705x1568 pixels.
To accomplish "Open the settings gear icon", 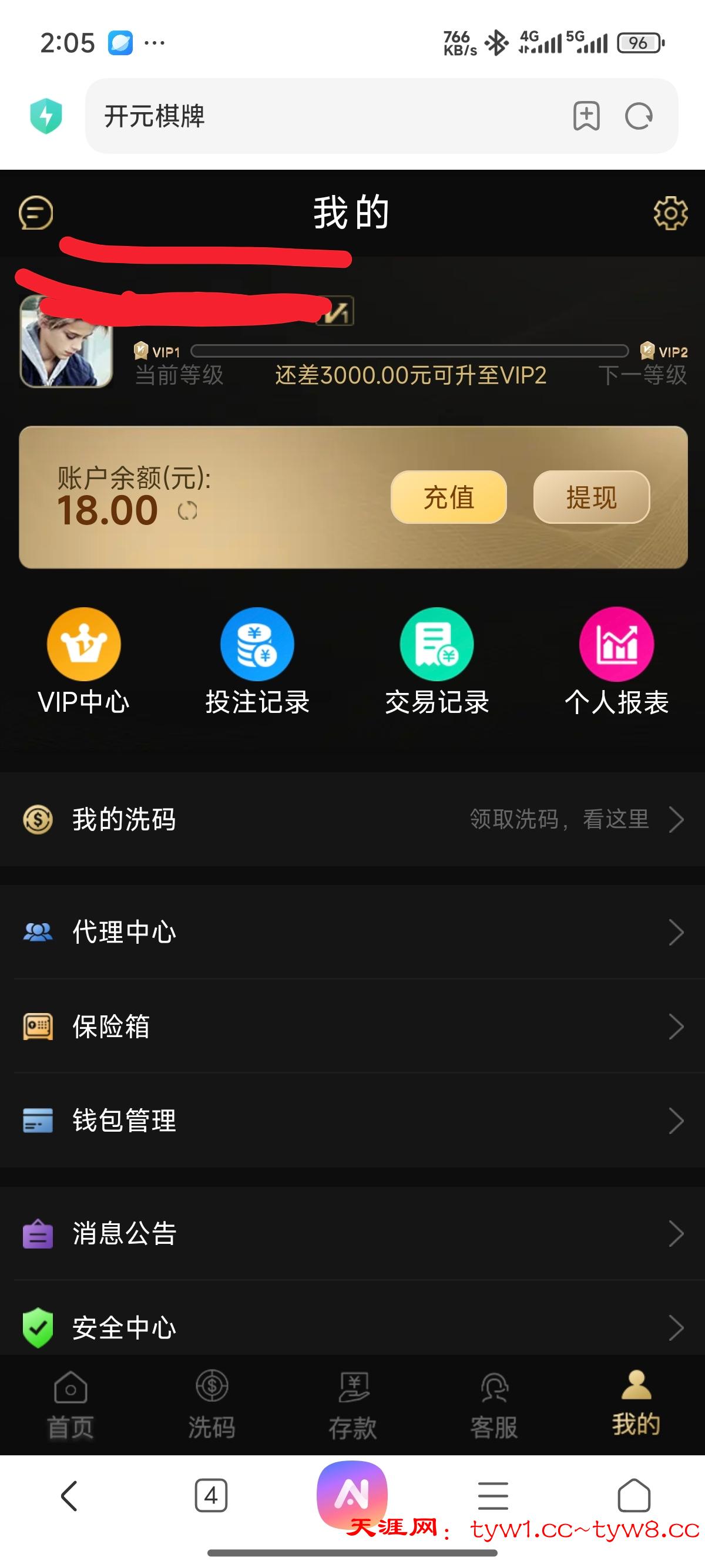I will point(670,213).
